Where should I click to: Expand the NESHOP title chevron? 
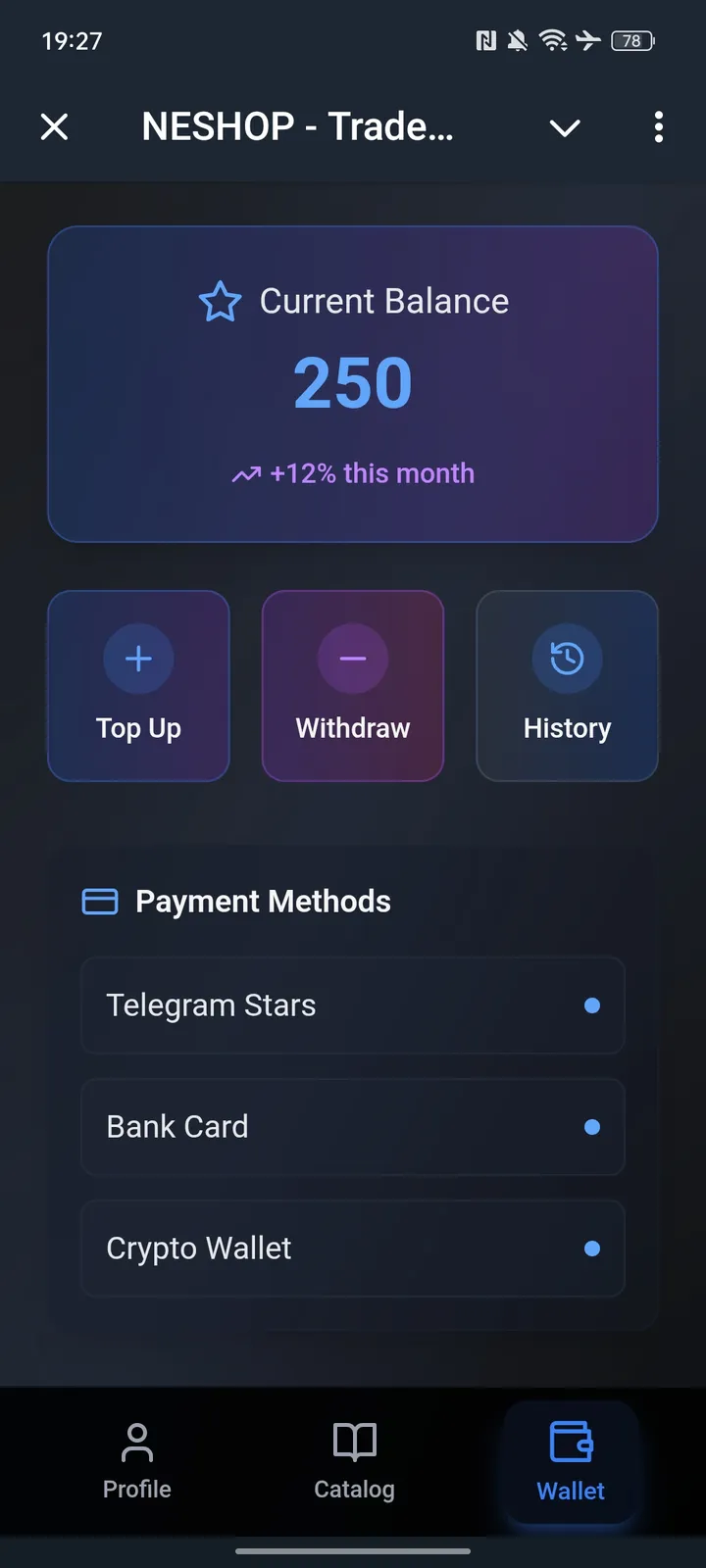click(565, 127)
